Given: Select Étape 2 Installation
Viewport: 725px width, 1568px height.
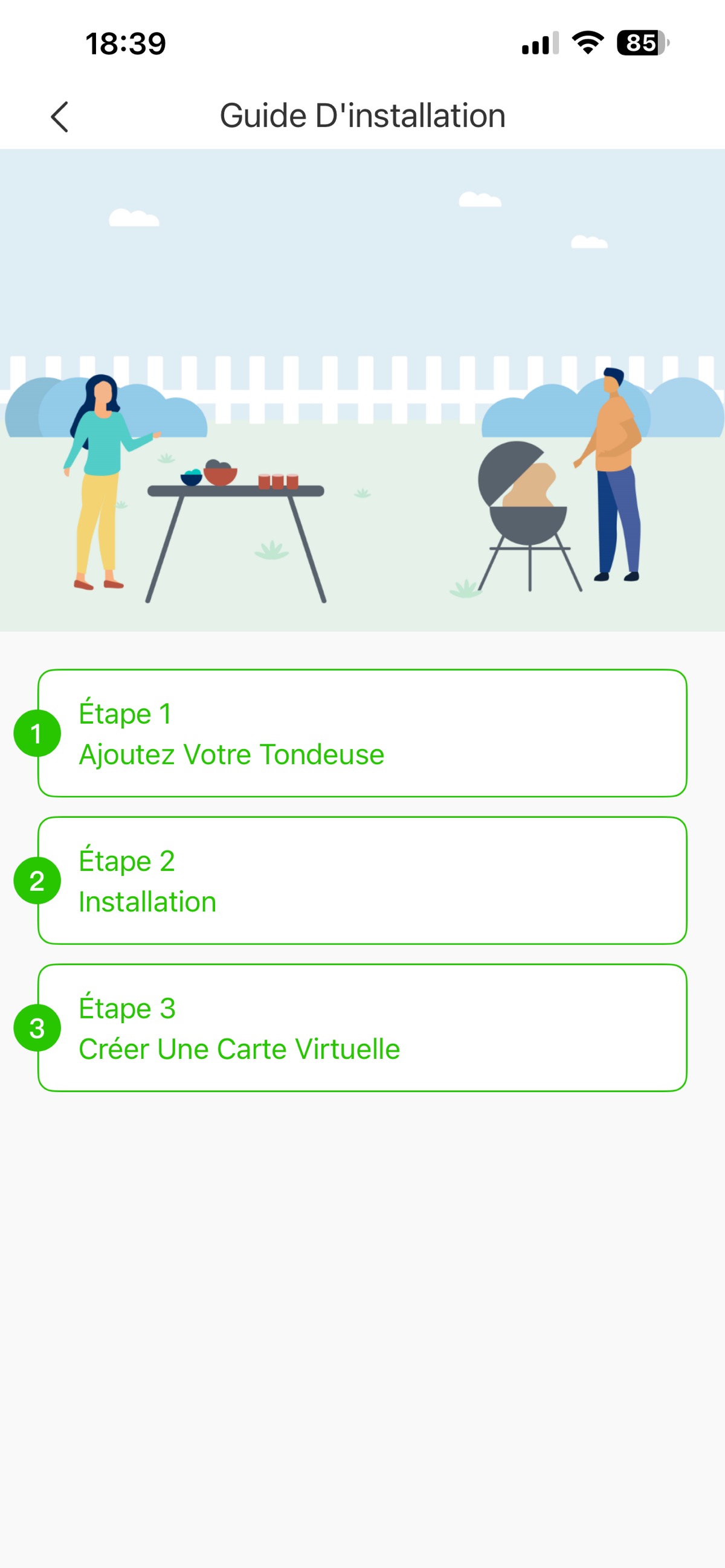Looking at the screenshot, I should click(362, 881).
